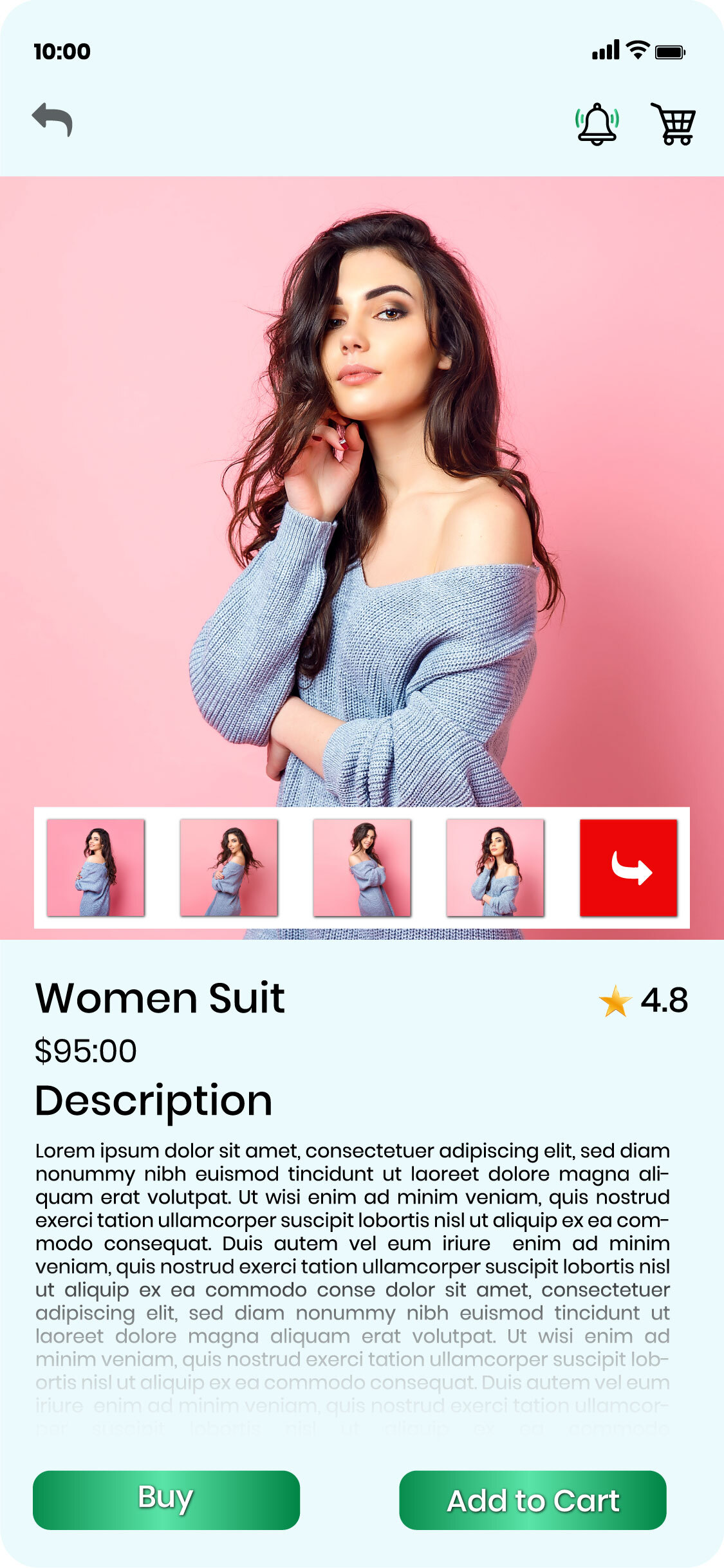
Task: Go back using the back arrow
Action: click(52, 120)
